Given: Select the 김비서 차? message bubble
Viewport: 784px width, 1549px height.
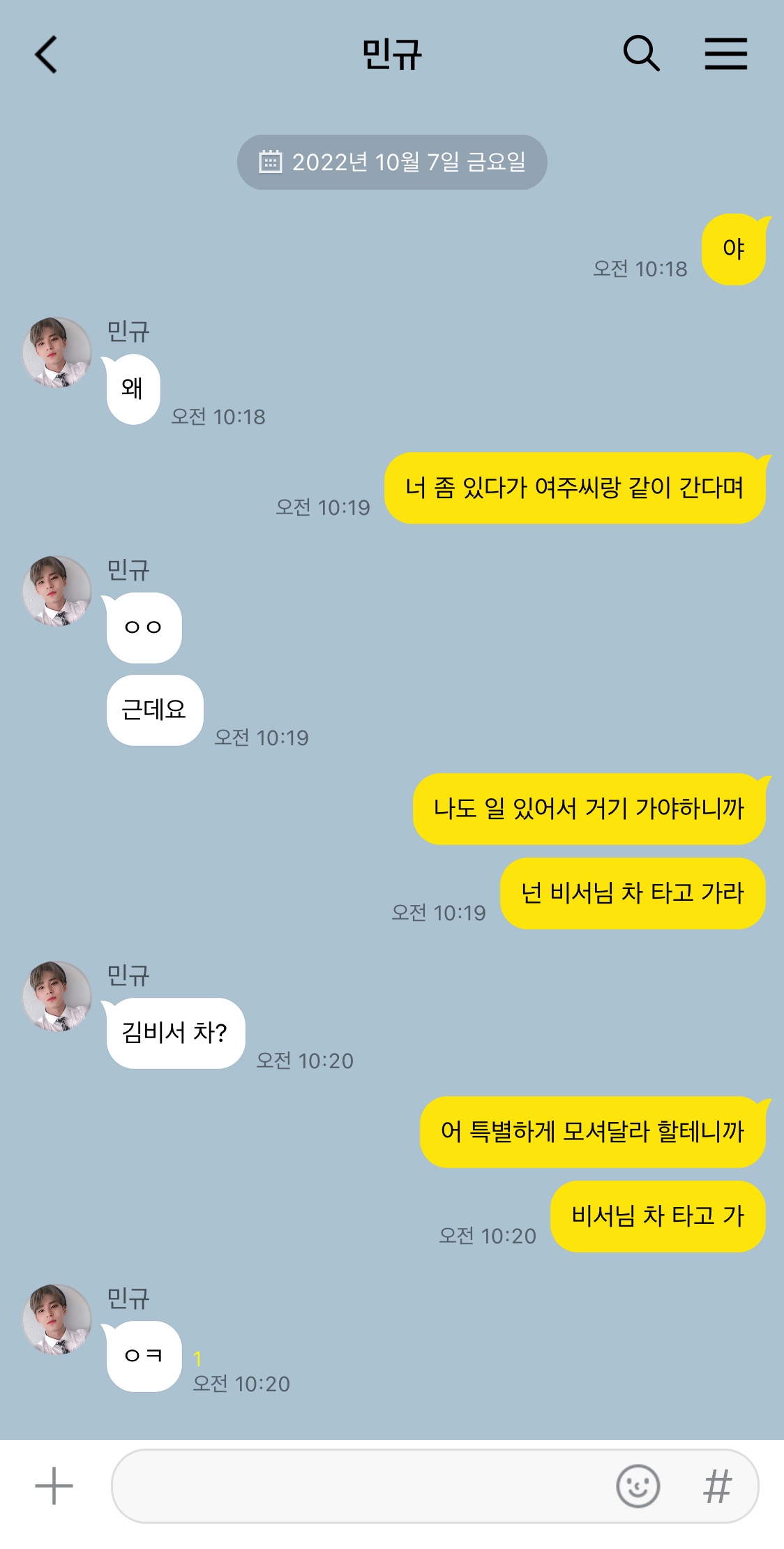Looking at the screenshot, I should (176, 1033).
